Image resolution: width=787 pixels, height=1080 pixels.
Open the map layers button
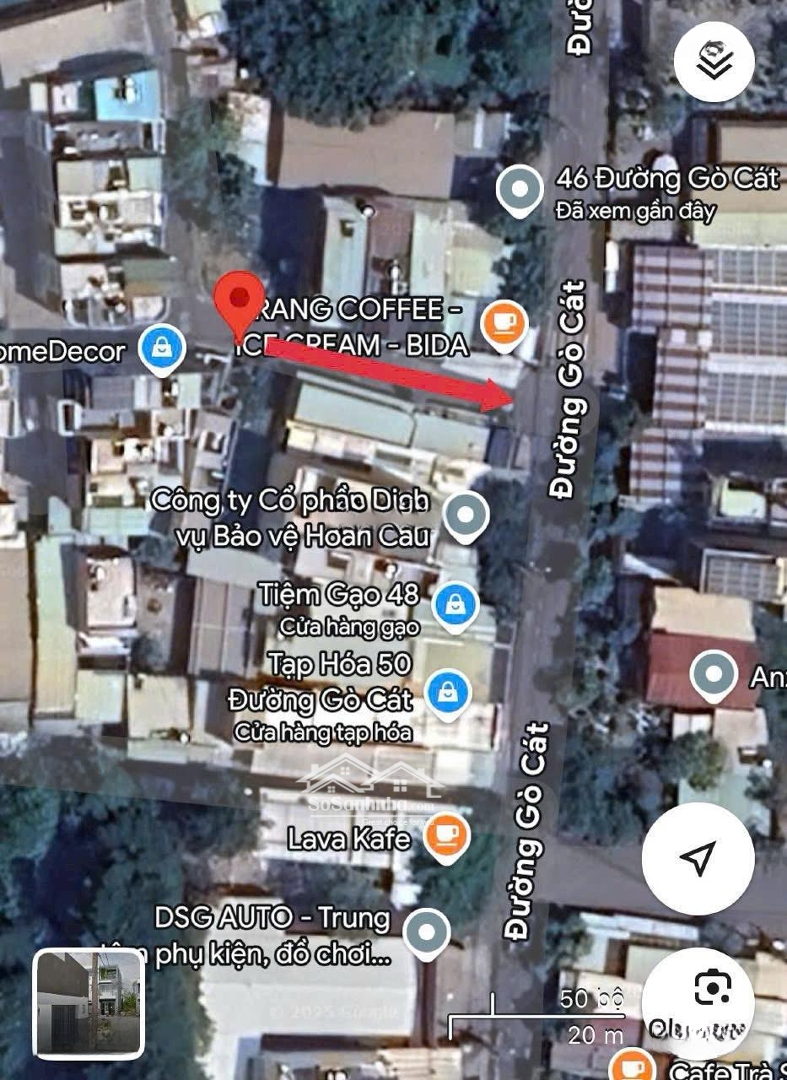click(713, 61)
